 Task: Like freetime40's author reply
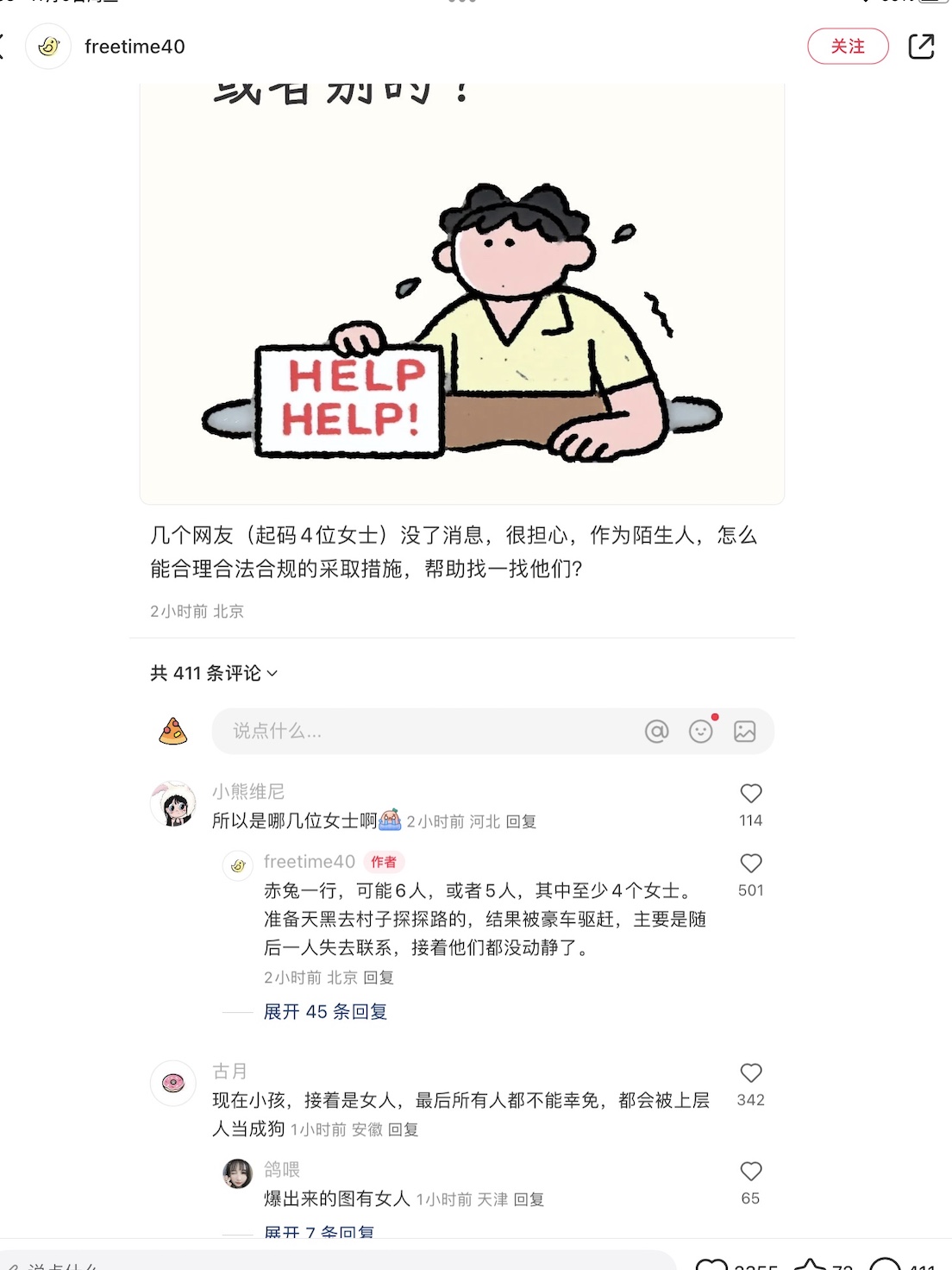point(751,864)
